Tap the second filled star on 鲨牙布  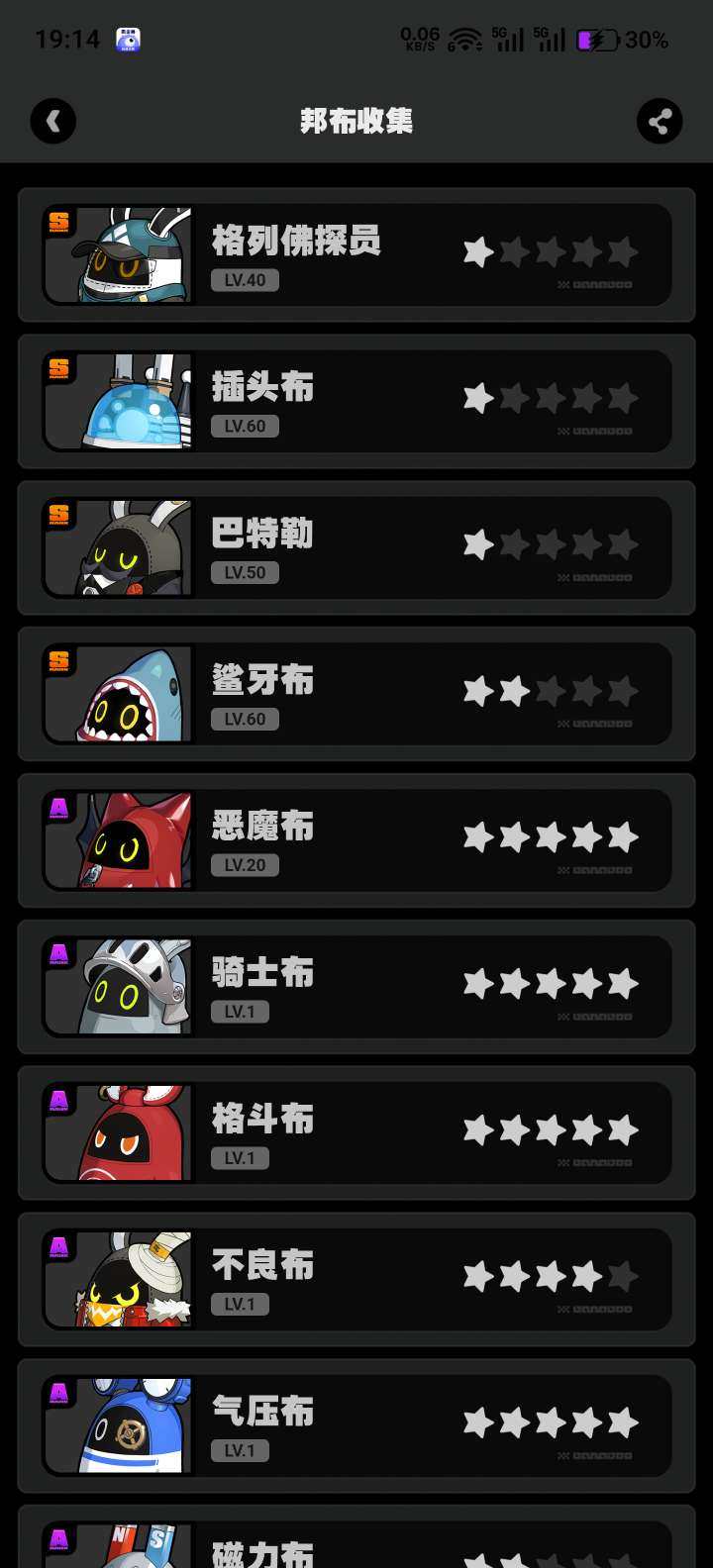514,691
